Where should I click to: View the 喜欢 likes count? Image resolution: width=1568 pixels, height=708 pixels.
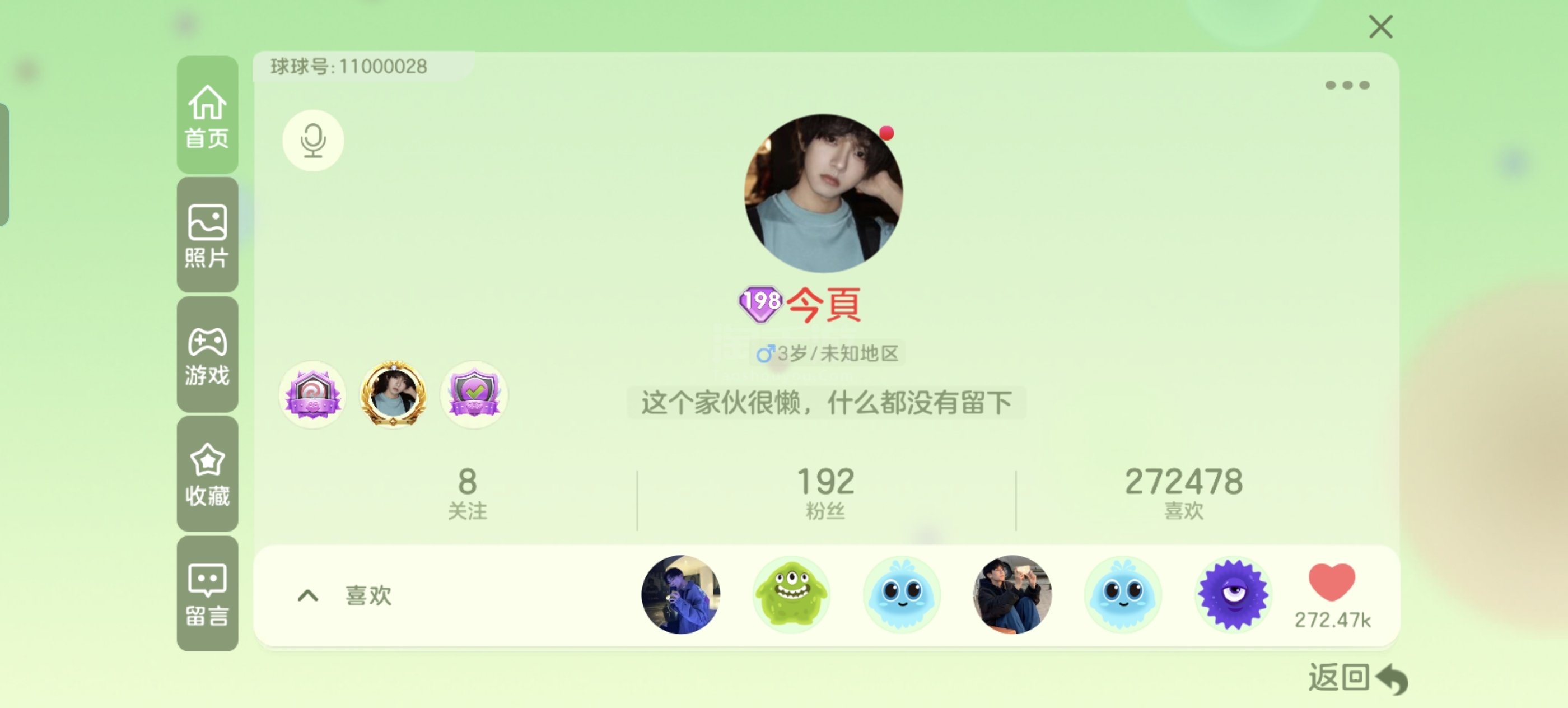[x=1183, y=493]
